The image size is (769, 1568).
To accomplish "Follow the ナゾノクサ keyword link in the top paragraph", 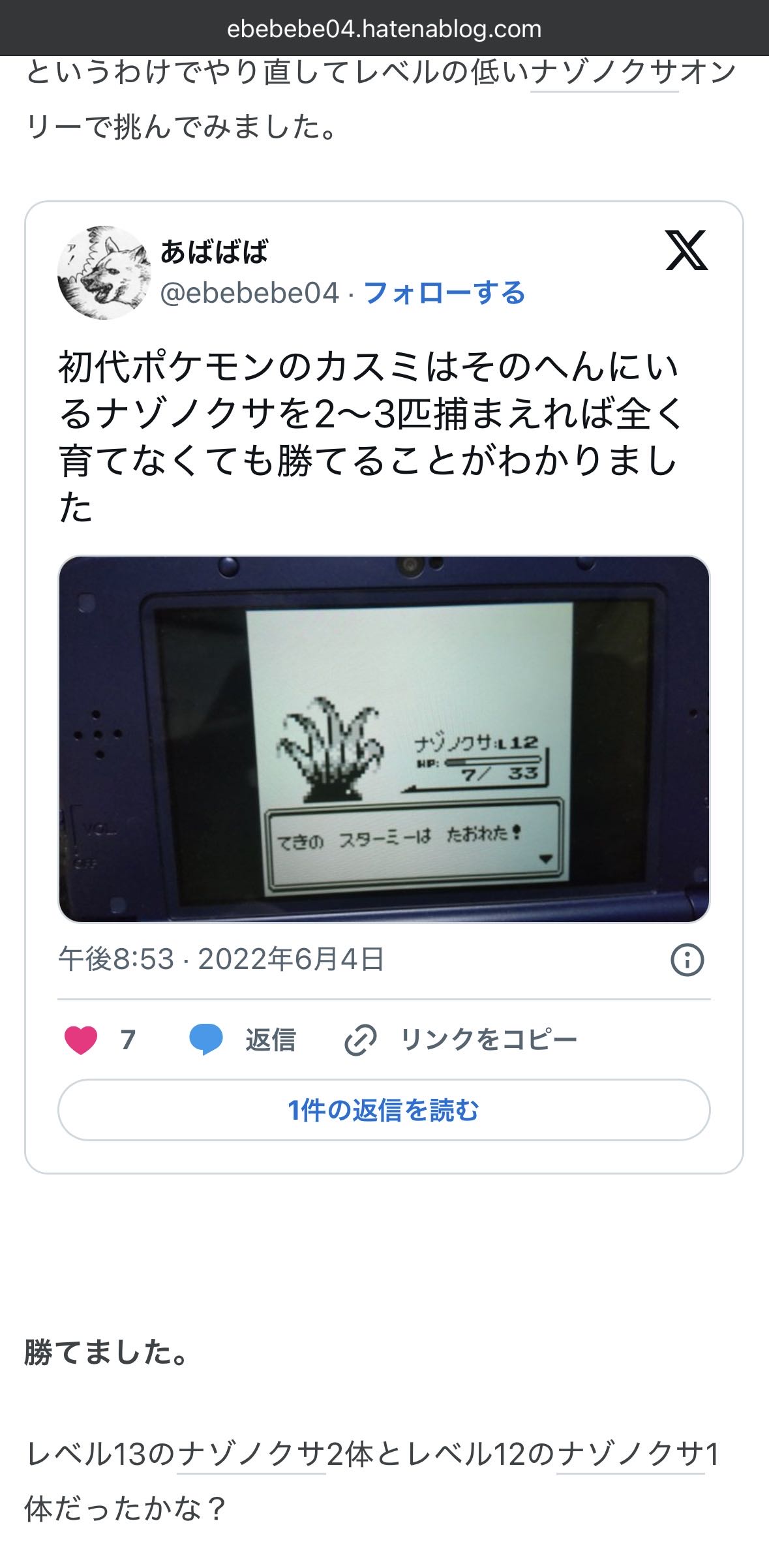I will pyautogui.click(x=604, y=72).
